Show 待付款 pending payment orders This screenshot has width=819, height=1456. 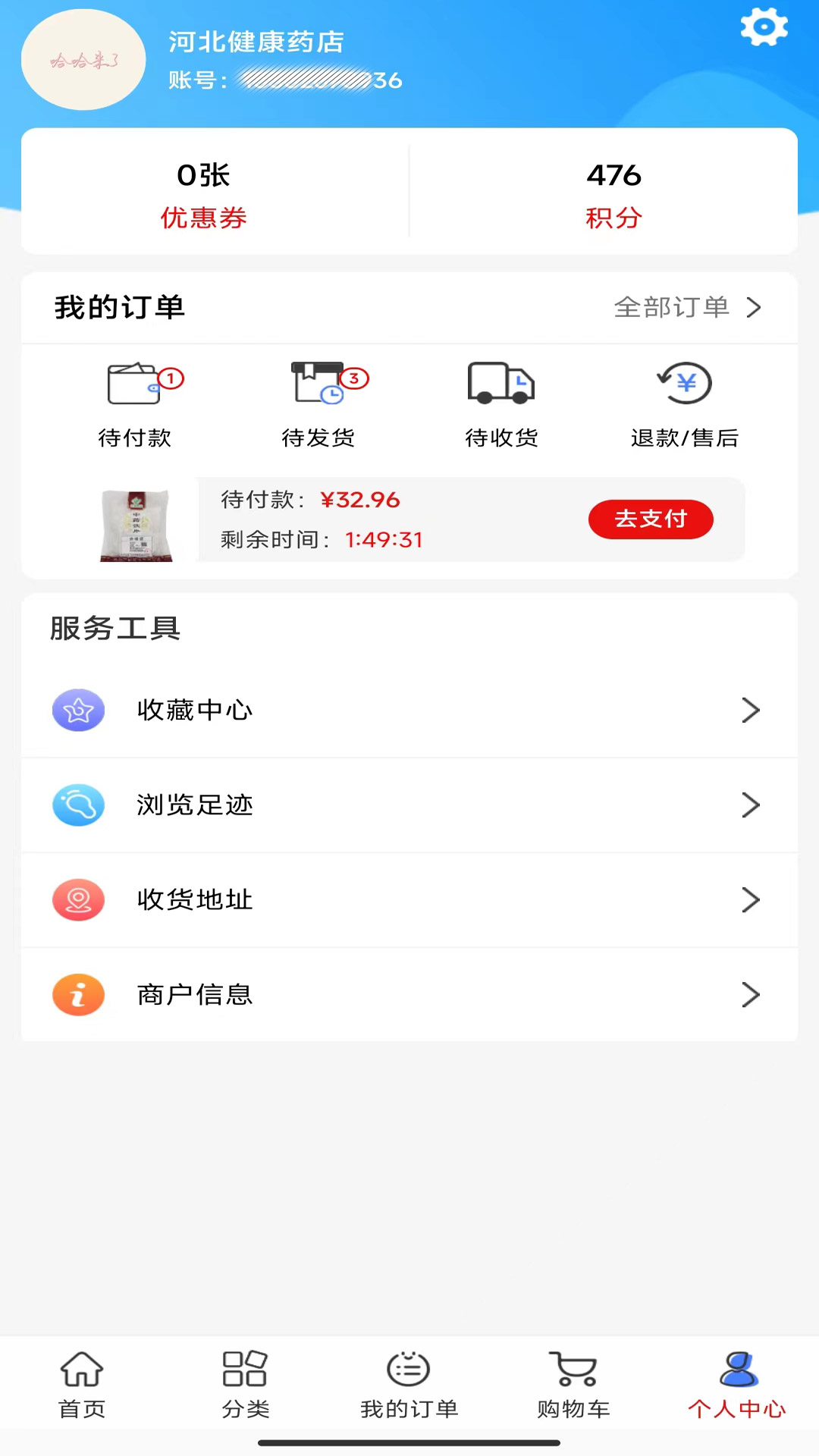tap(135, 405)
